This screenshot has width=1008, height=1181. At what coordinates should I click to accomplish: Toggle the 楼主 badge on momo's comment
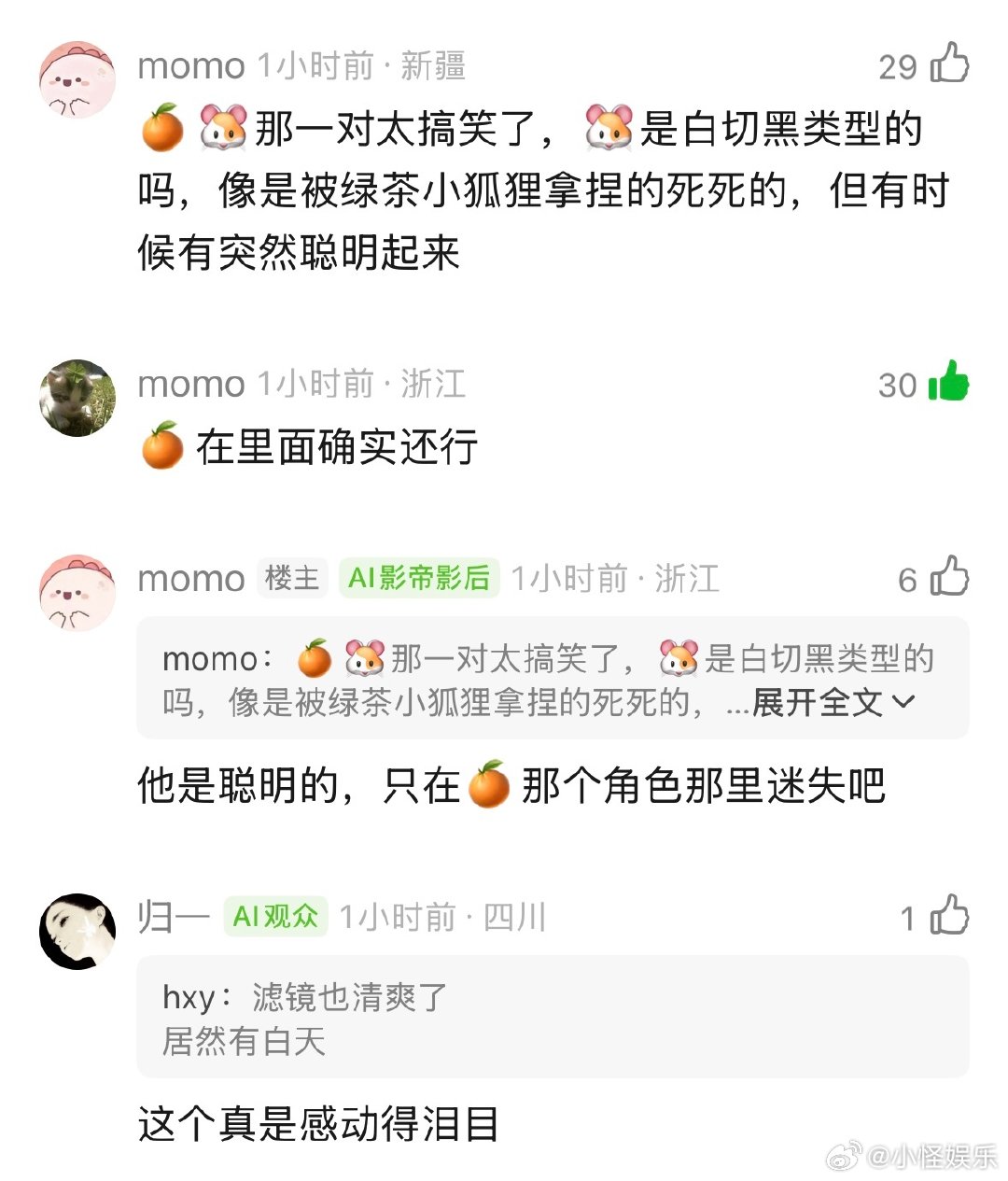[291, 579]
